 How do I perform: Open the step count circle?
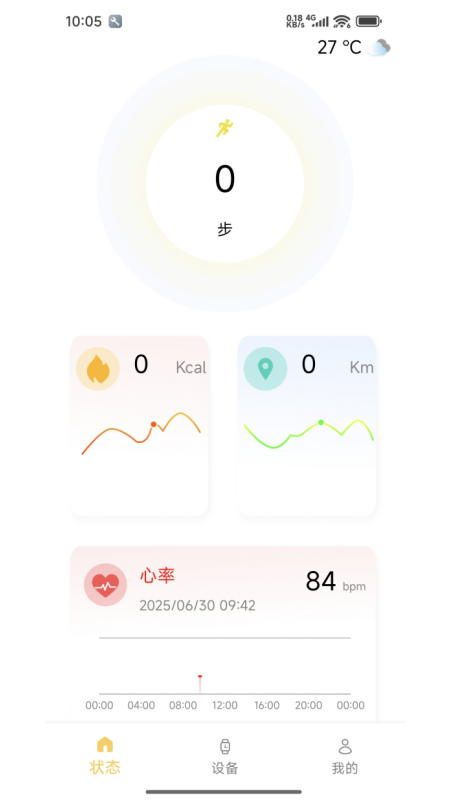click(x=224, y=184)
